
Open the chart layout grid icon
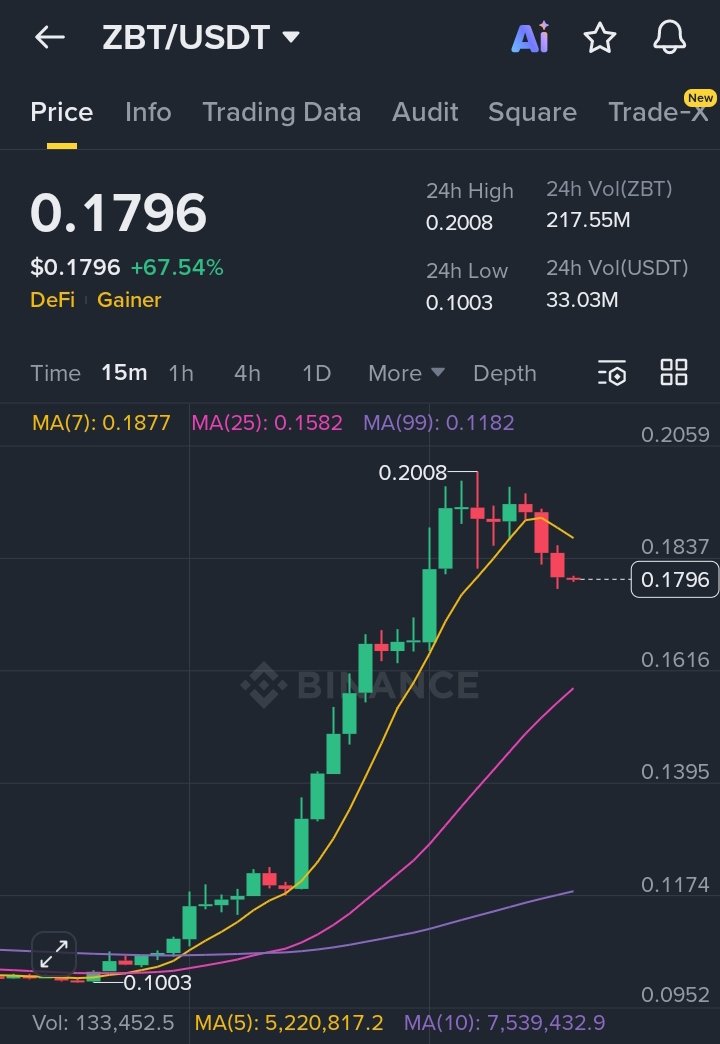click(x=674, y=373)
